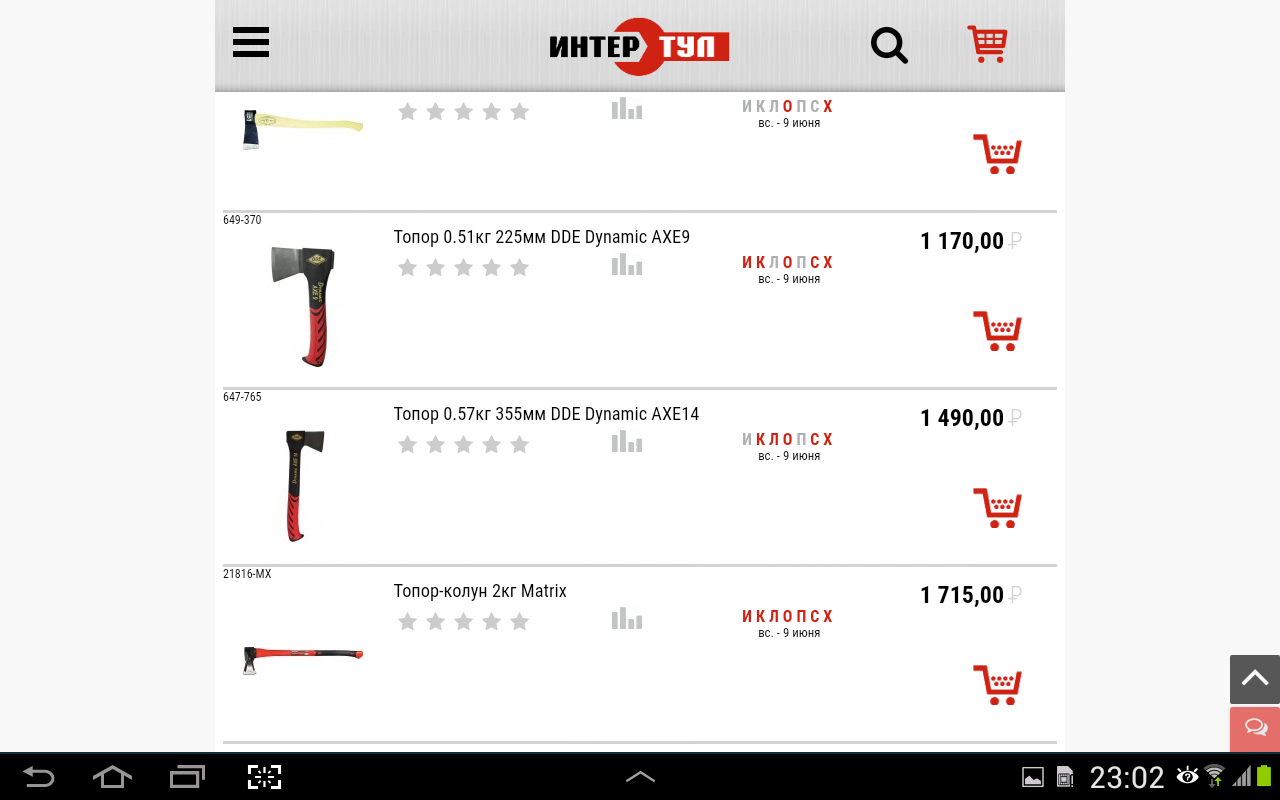Add Топор DDE Dynamic AXE9 to cart
The width and height of the screenshot is (1280, 800).
(997, 331)
